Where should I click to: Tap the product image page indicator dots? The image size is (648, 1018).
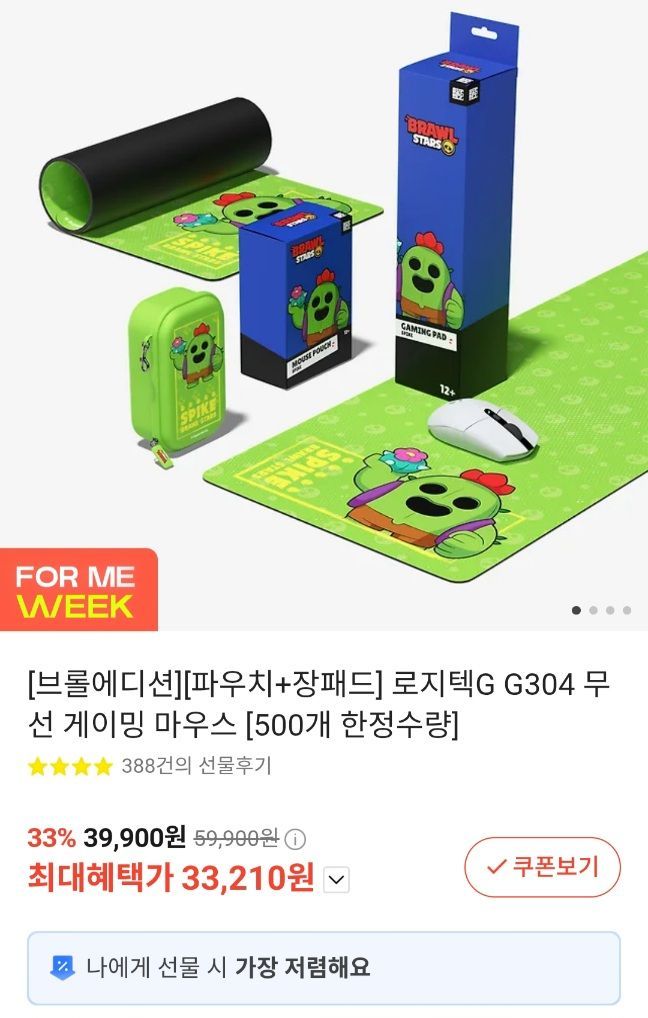tap(600, 609)
